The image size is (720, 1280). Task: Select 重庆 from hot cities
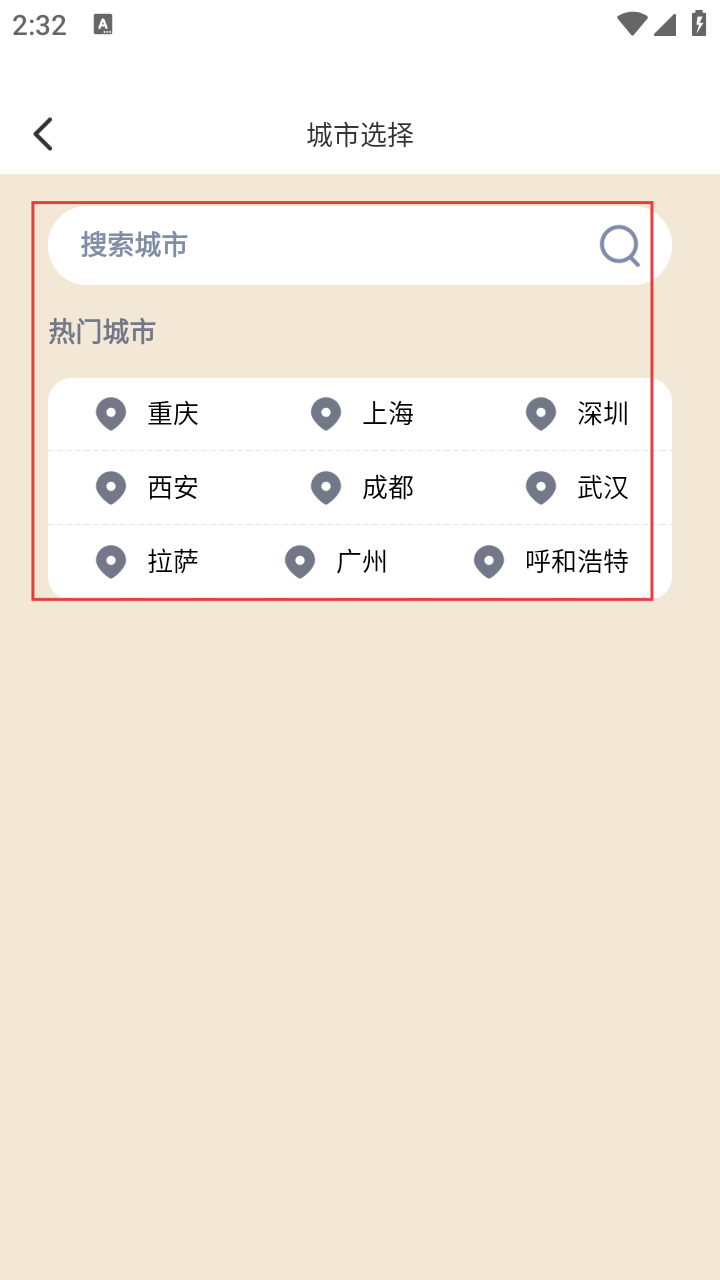click(x=172, y=414)
